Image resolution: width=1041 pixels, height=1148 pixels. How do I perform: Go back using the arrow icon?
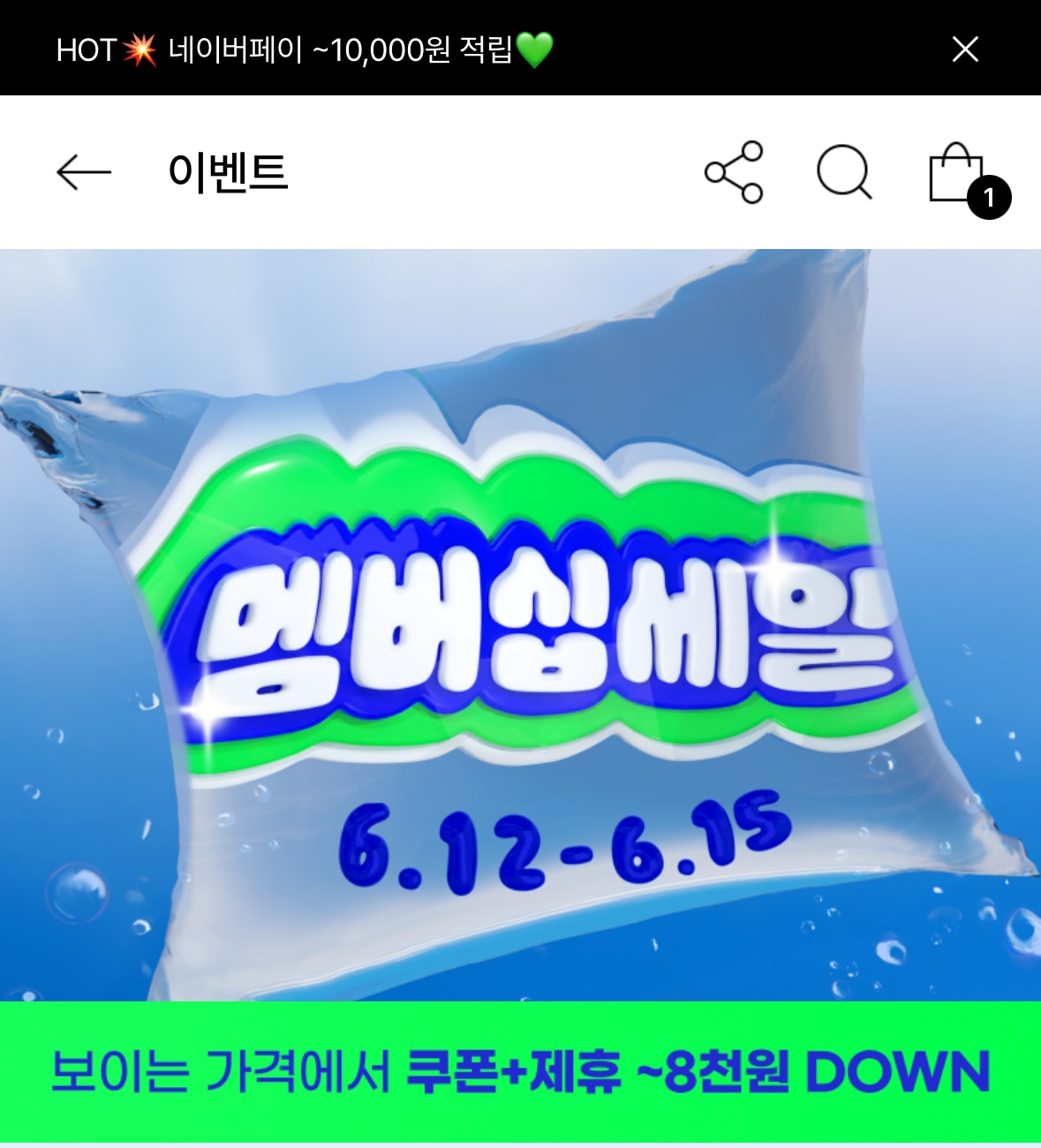[x=84, y=172]
